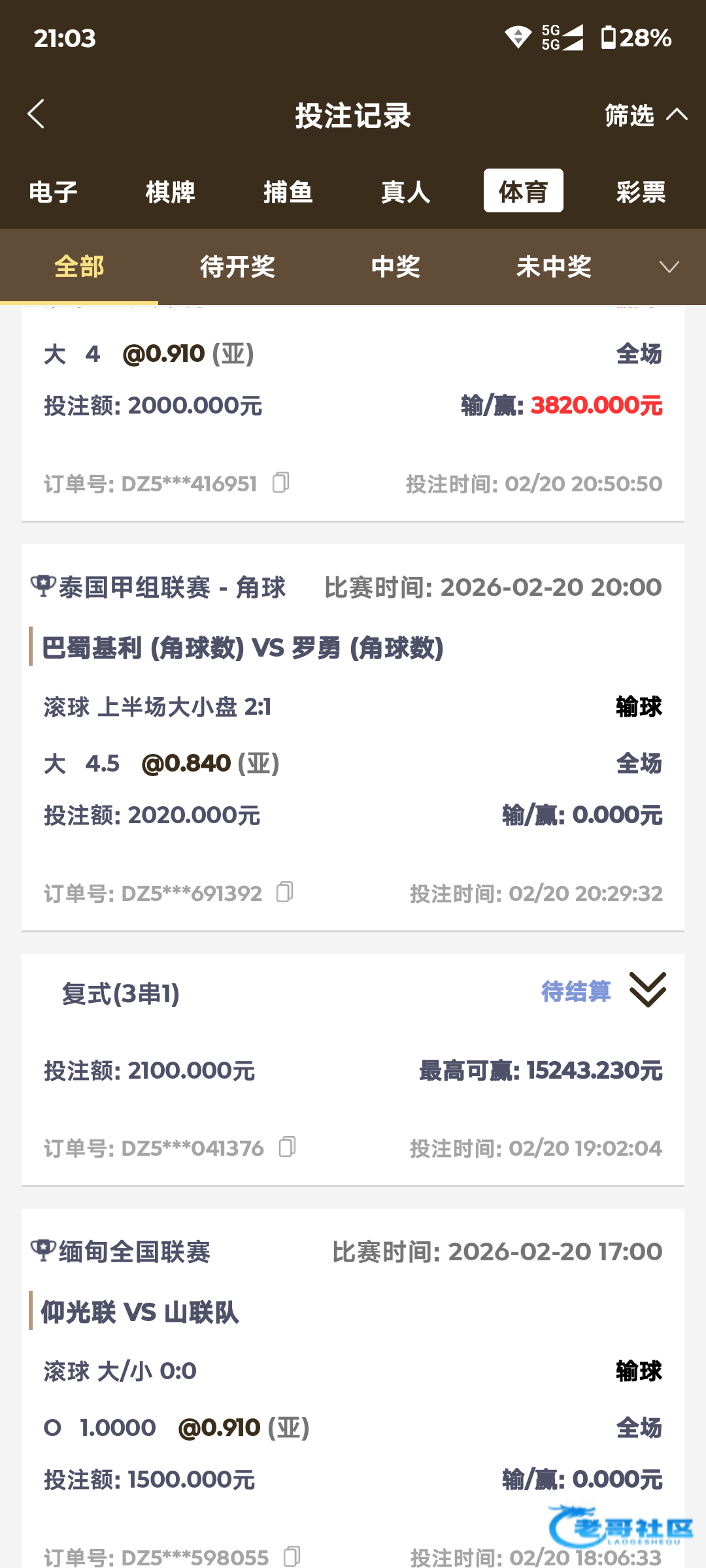
Task: Show 全部 bet records
Action: [x=79, y=267]
